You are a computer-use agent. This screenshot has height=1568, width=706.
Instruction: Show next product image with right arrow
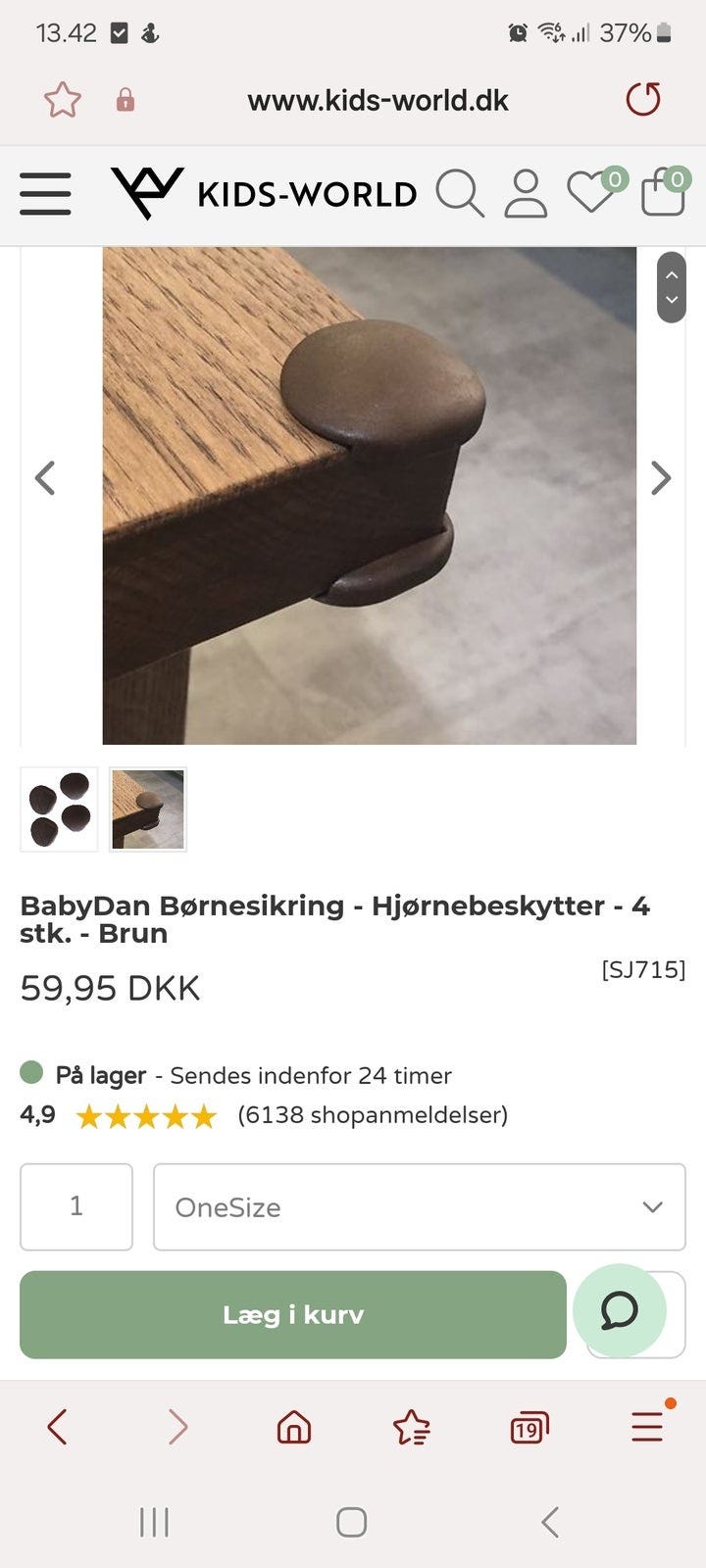[661, 478]
